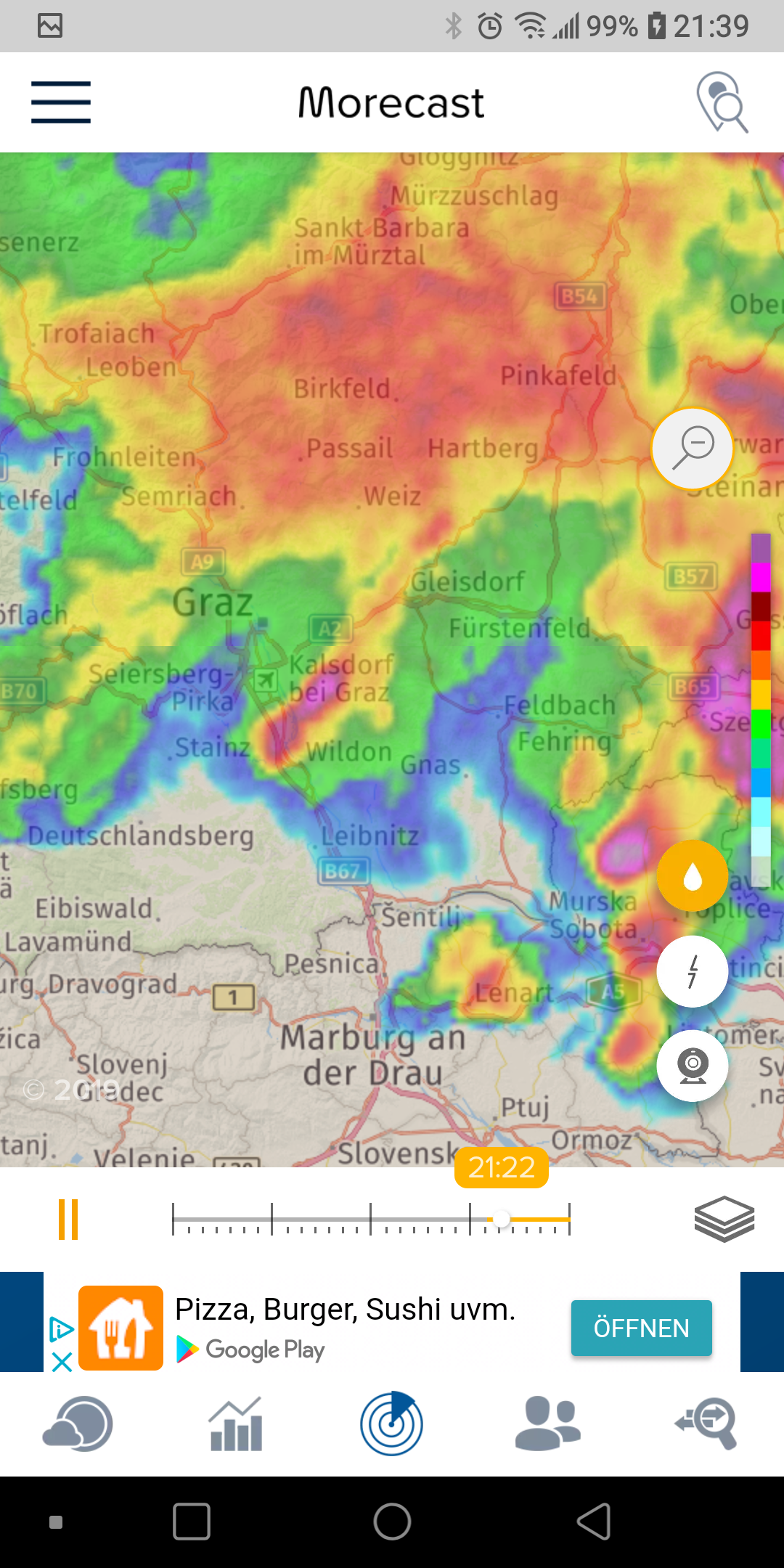Open the radar tab
Viewport: 784px width, 1568px height.
click(392, 1424)
